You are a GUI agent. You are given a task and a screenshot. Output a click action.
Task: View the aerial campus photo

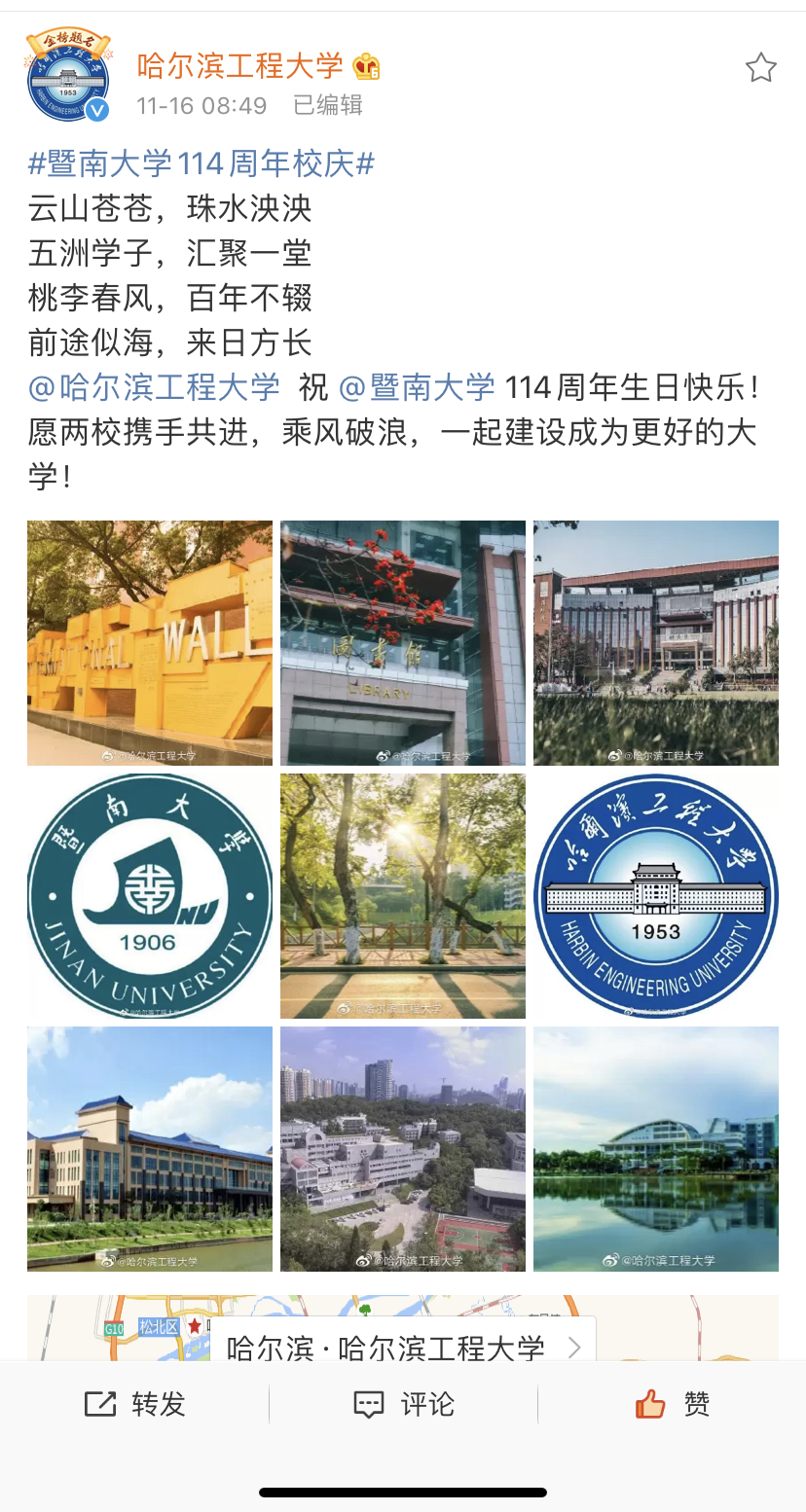[403, 1149]
